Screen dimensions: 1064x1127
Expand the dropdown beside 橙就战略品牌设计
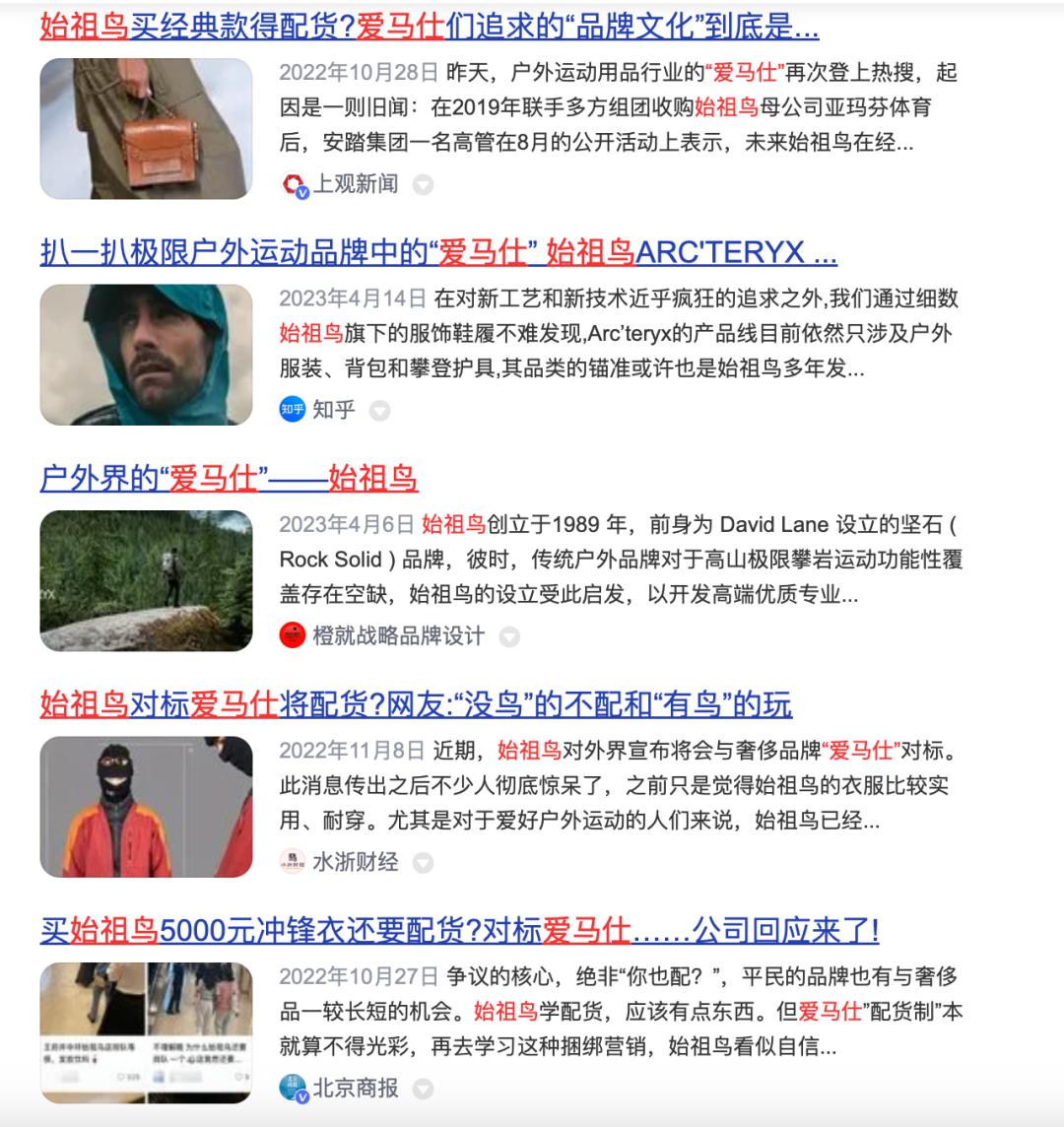pos(509,638)
